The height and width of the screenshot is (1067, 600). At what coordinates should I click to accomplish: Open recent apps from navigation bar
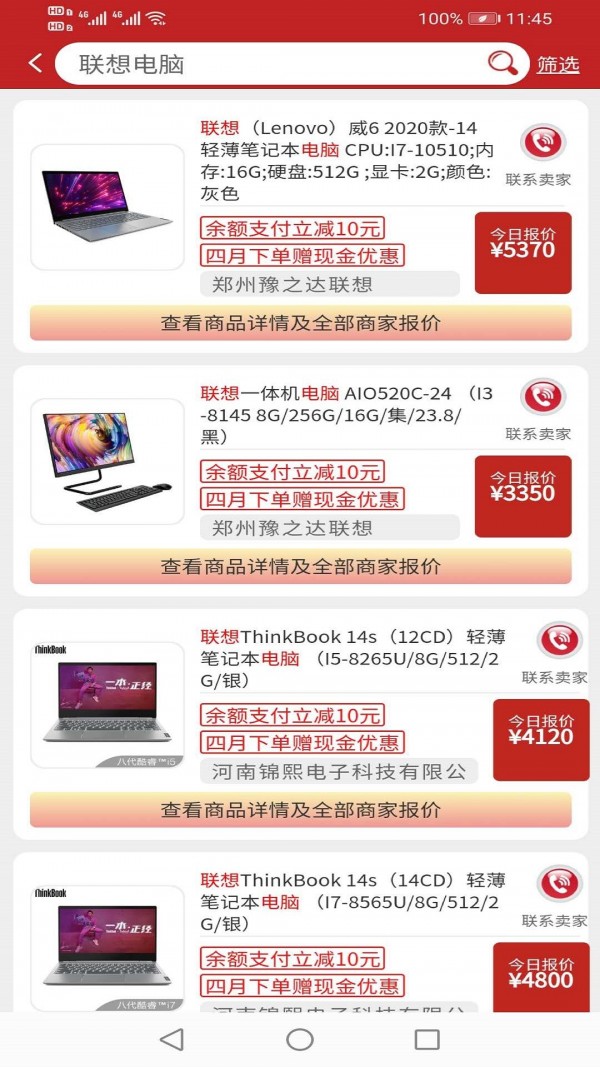tap(427, 1040)
